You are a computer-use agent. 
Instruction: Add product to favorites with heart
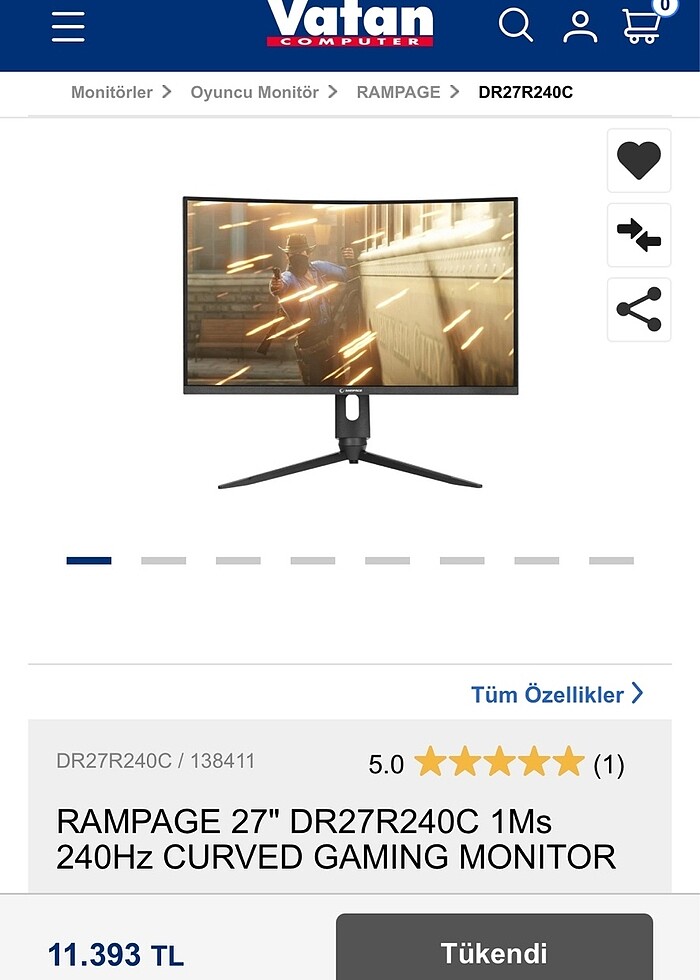pyautogui.click(x=639, y=160)
